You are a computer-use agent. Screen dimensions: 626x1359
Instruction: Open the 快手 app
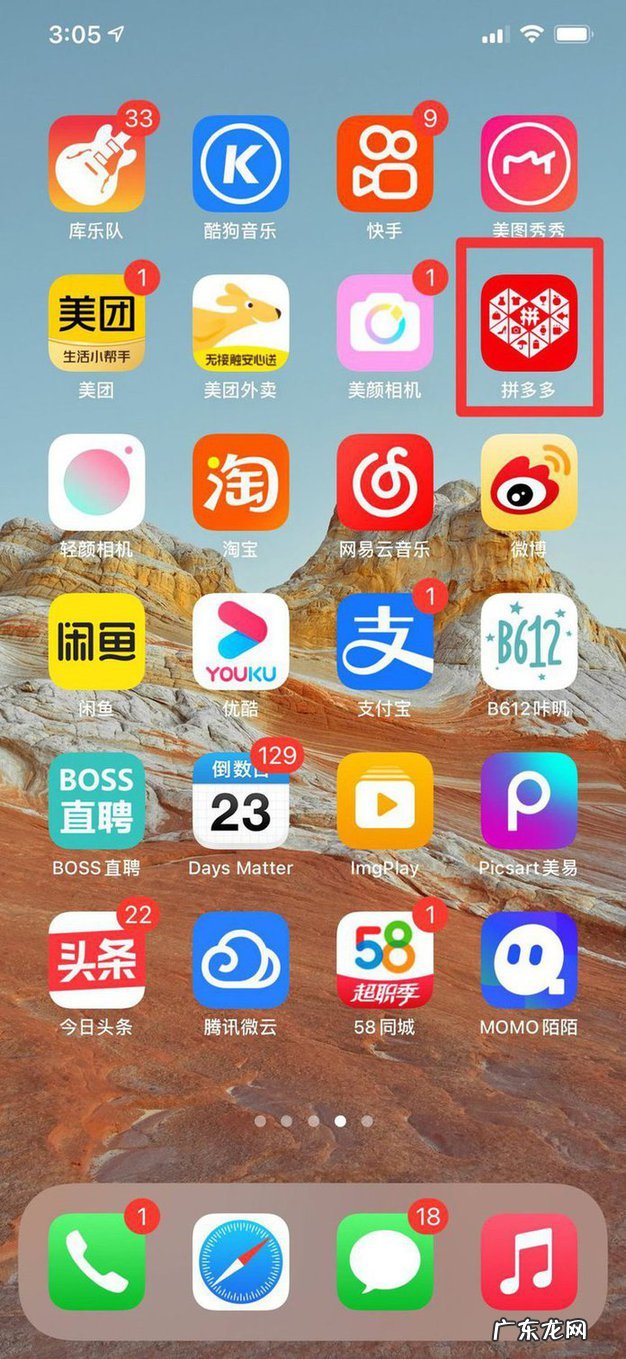point(385,164)
